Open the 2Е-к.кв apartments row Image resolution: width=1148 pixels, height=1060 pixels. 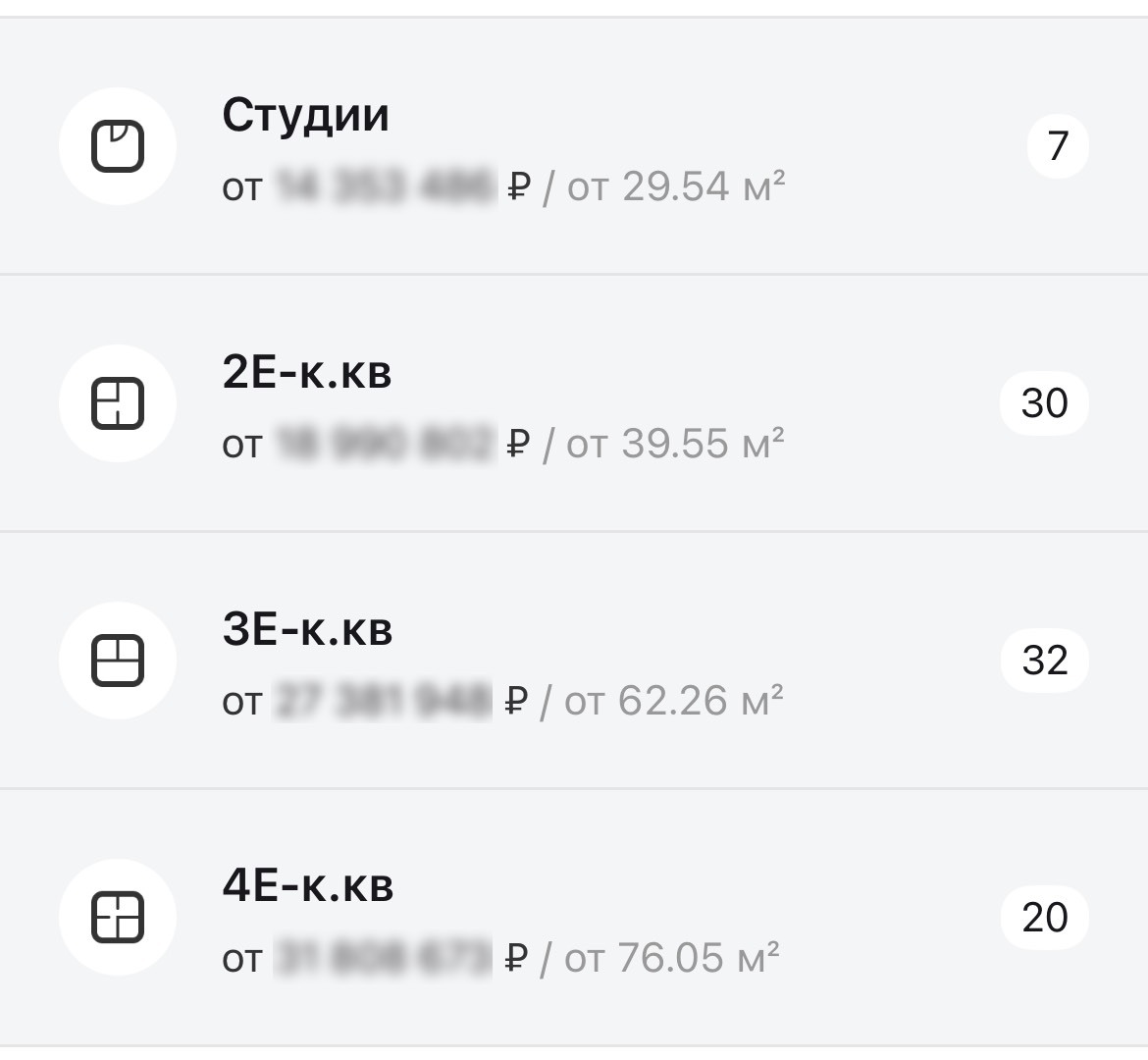[x=574, y=403]
